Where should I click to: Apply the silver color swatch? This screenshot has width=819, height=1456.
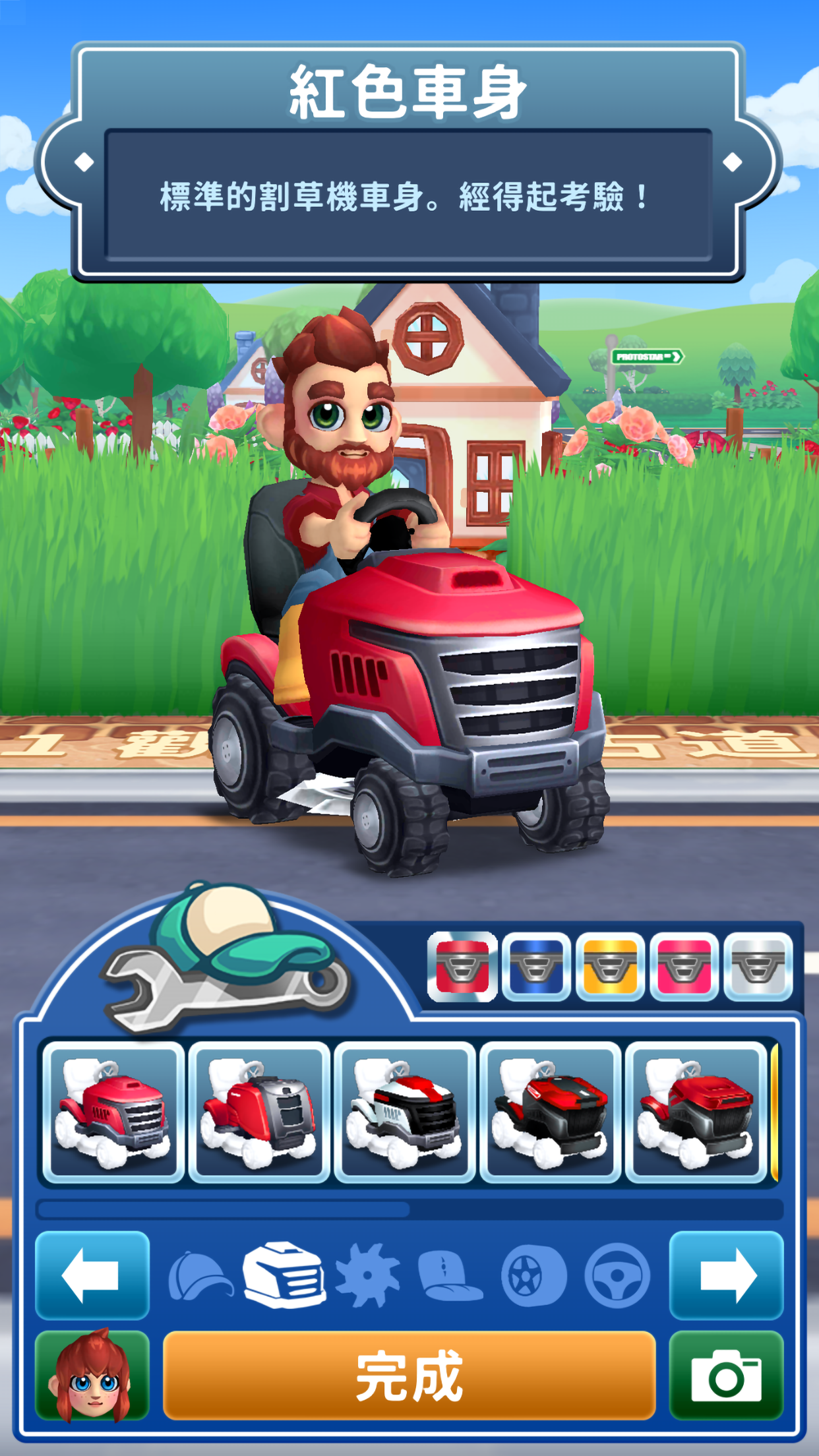[x=758, y=967]
